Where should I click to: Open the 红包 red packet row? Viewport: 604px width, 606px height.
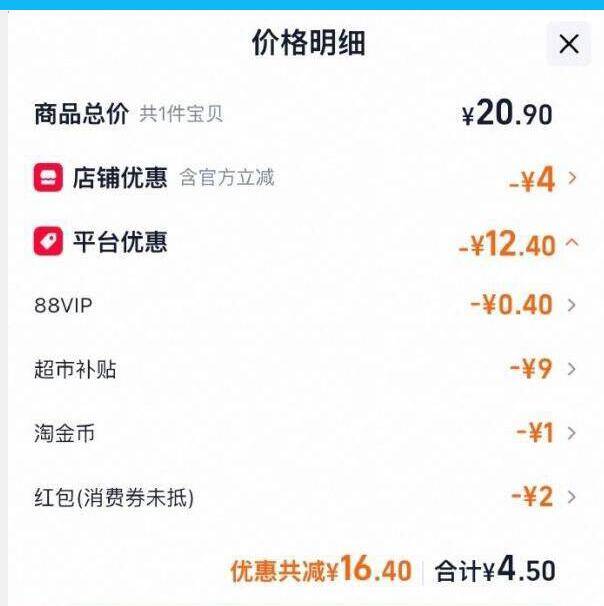coord(572,497)
